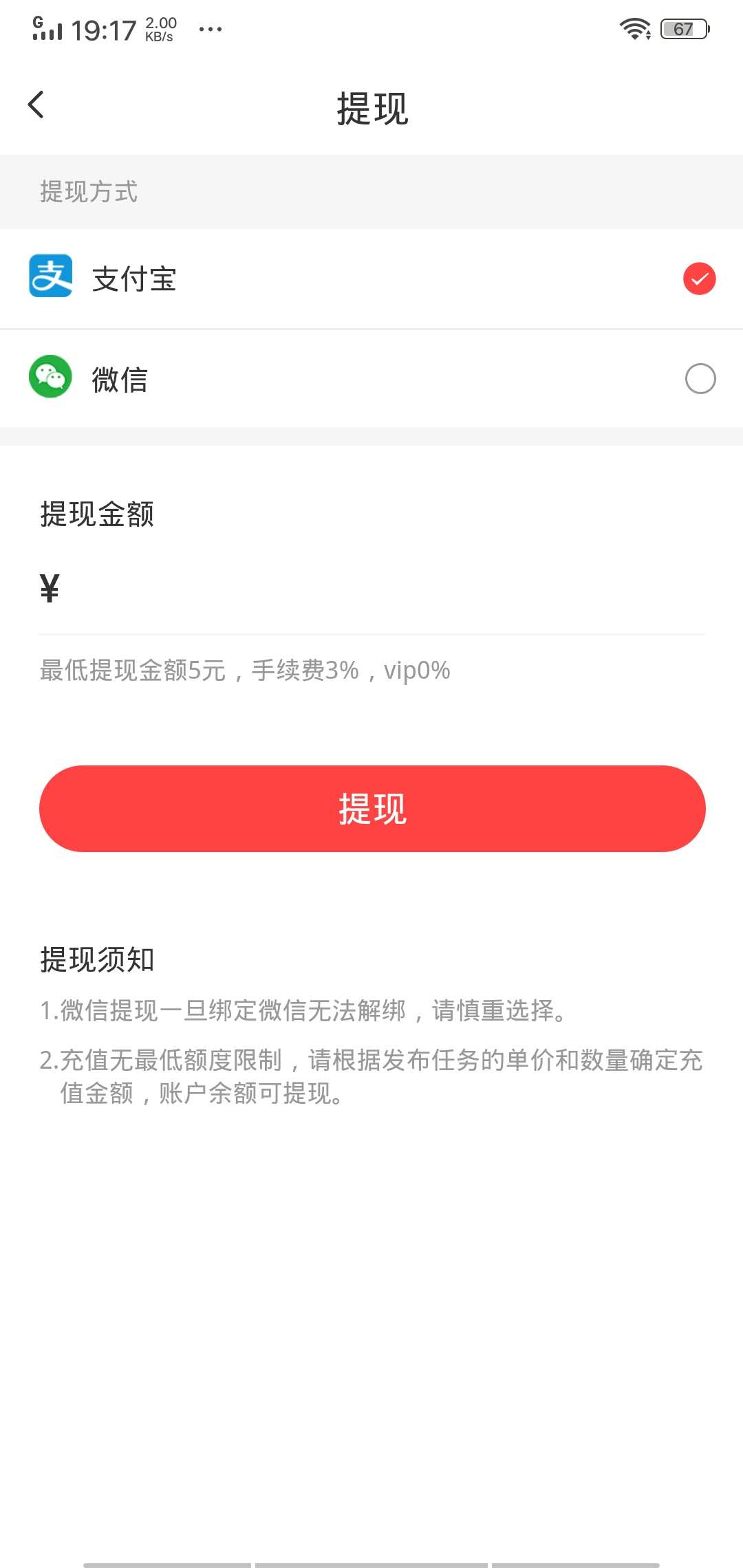Select 支付宝 as withdrawal method
The width and height of the screenshot is (743, 1568).
point(135,279)
